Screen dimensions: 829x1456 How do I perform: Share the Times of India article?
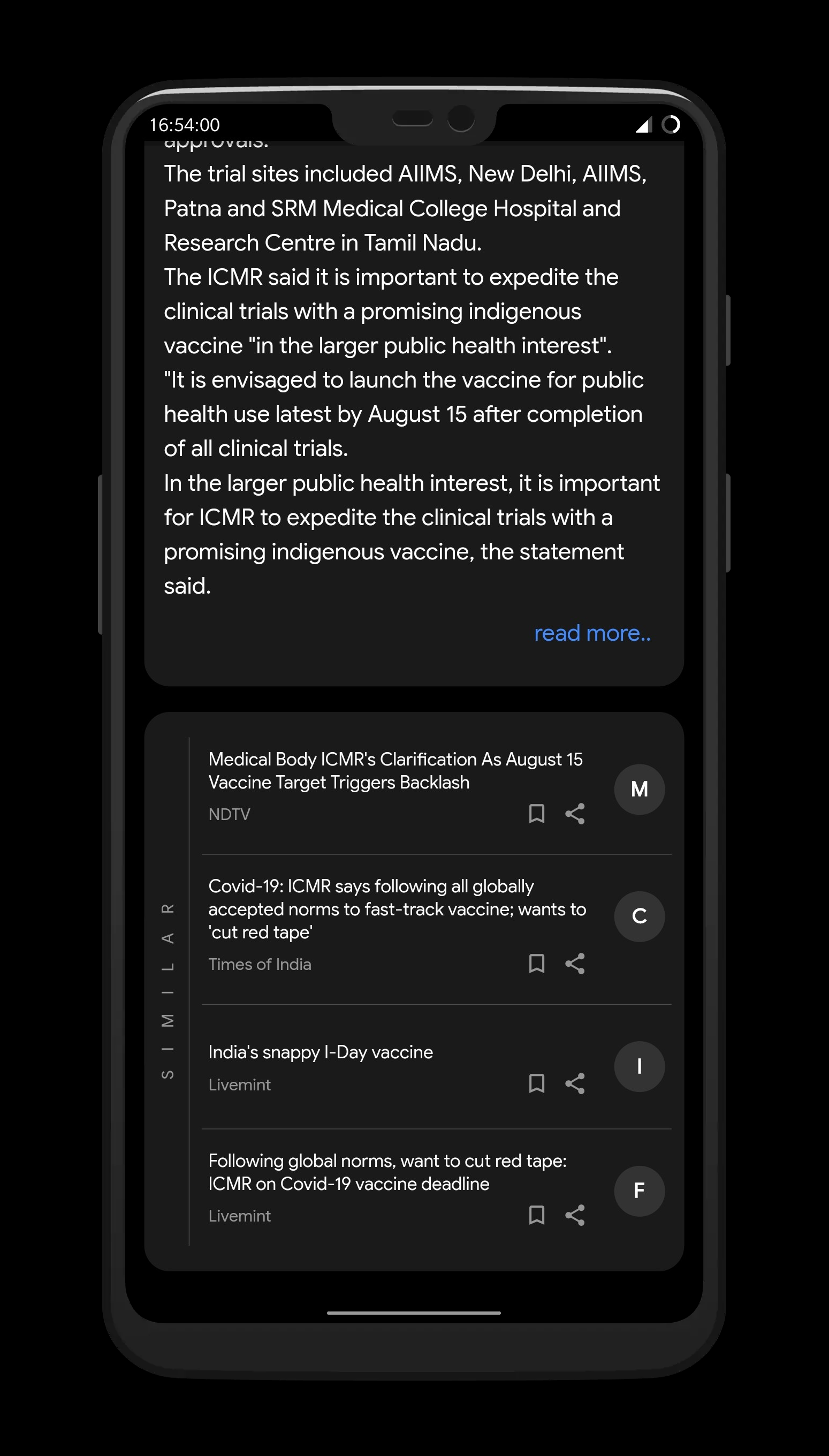click(x=574, y=964)
